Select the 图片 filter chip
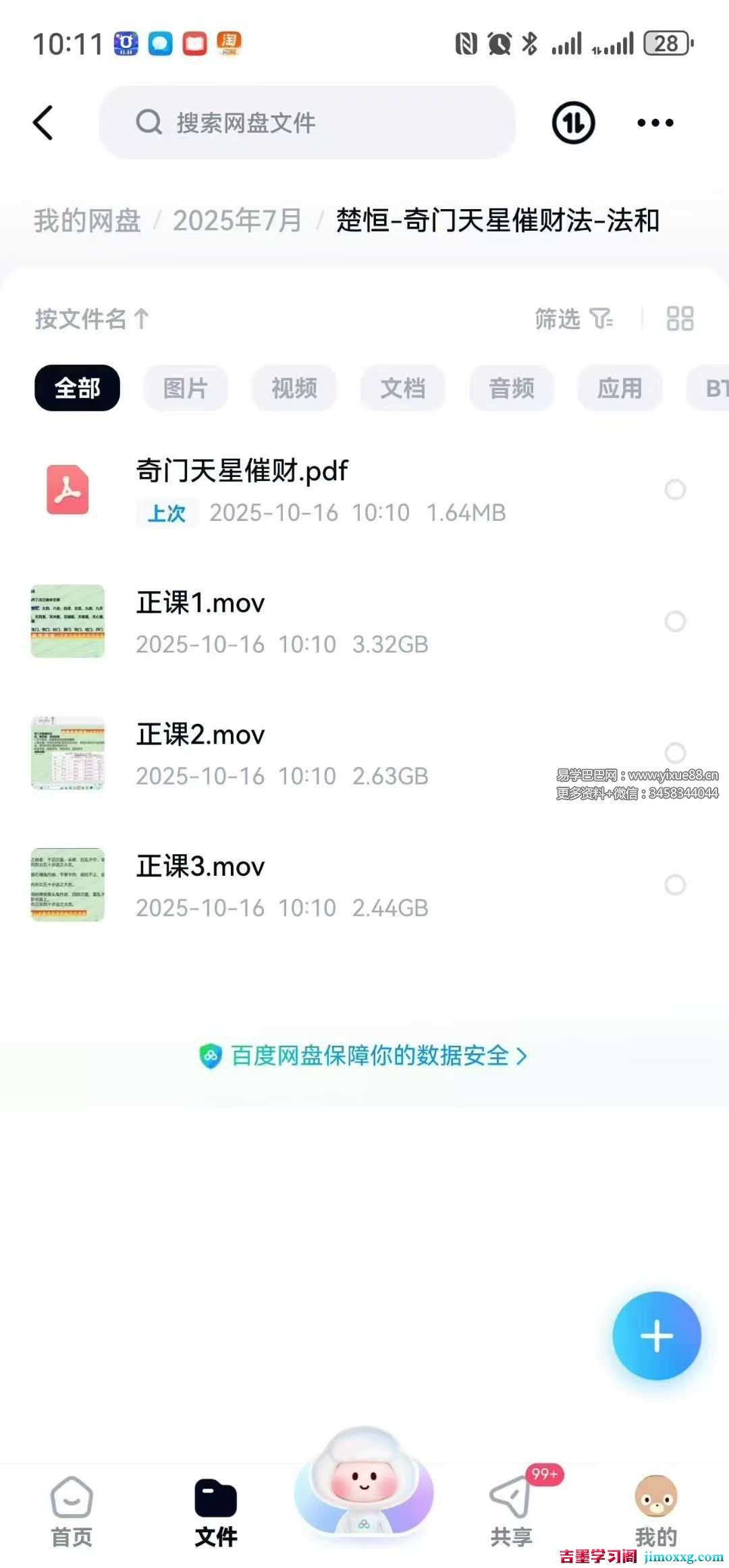The width and height of the screenshot is (729, 1568). tap(185, 388)
